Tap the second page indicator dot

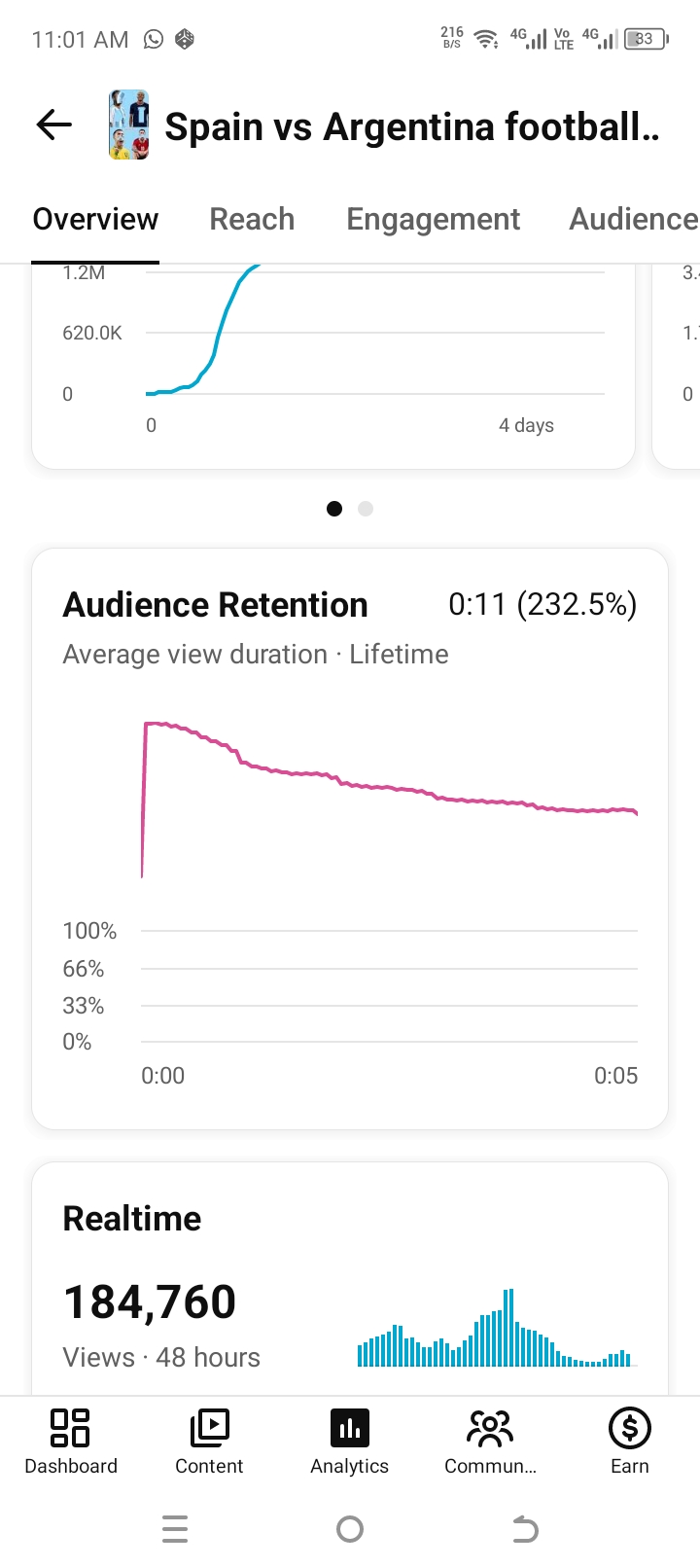(366, 509)
